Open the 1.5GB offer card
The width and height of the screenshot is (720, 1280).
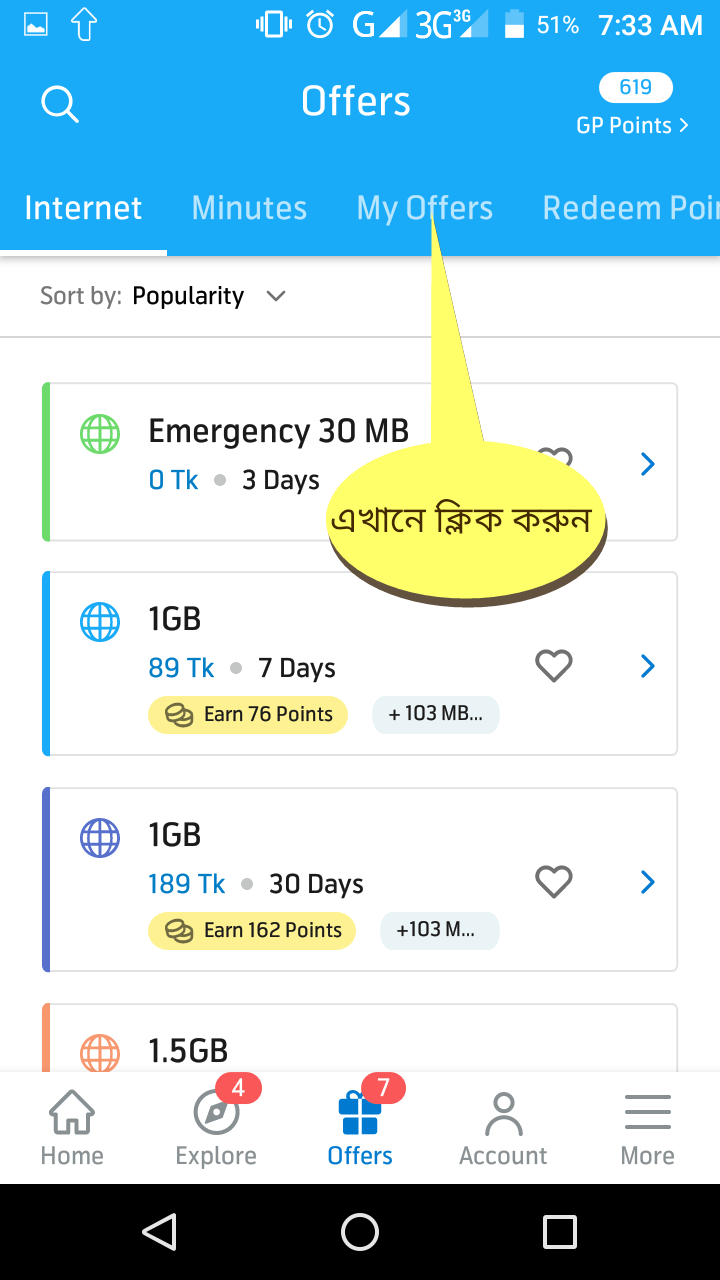pos(360,1038)
